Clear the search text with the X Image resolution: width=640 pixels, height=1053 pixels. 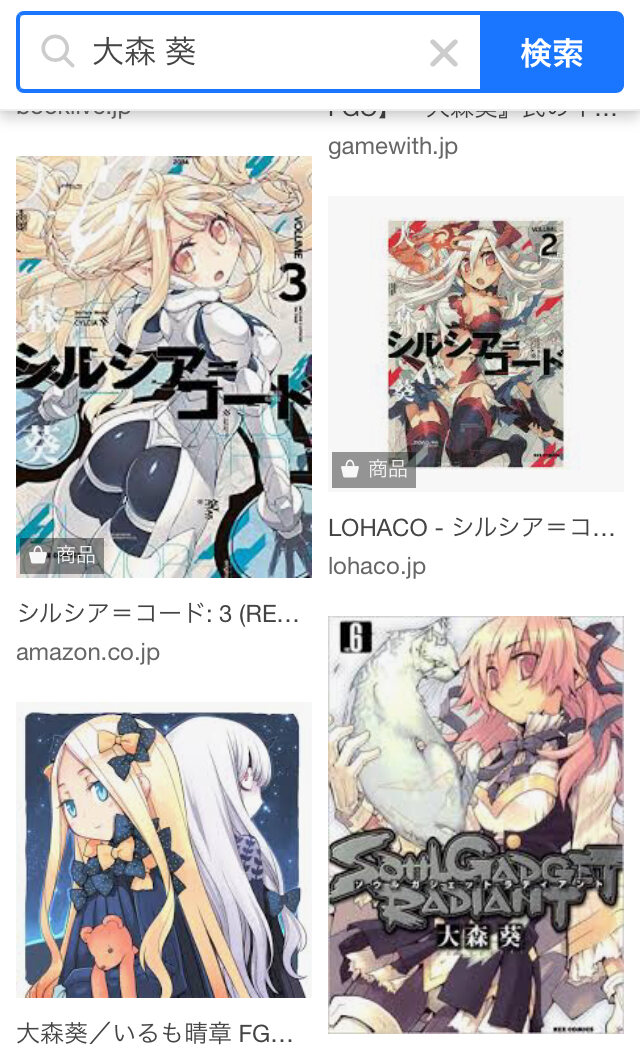pos(443,53)
